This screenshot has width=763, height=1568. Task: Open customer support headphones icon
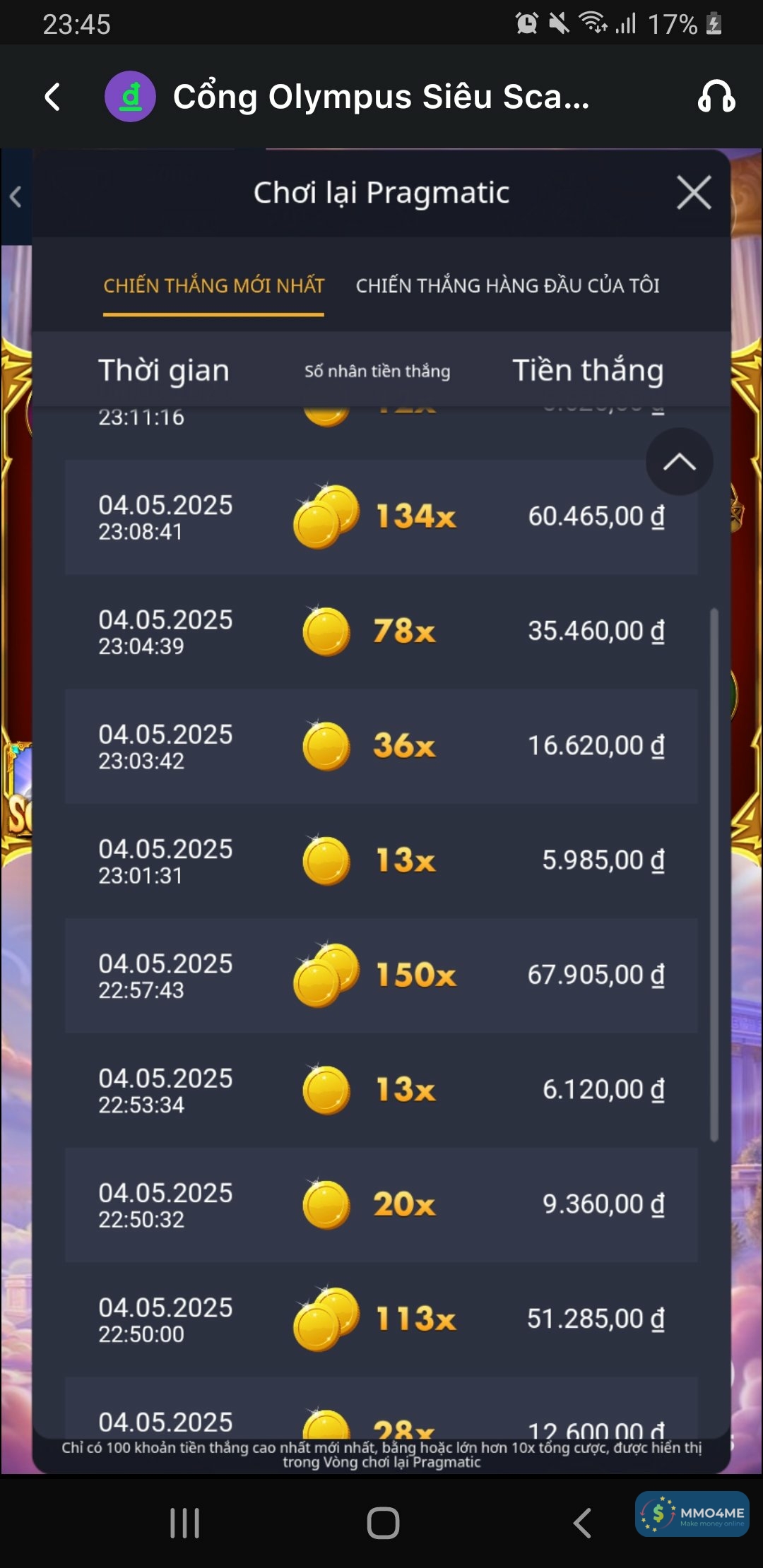(716, 97)
